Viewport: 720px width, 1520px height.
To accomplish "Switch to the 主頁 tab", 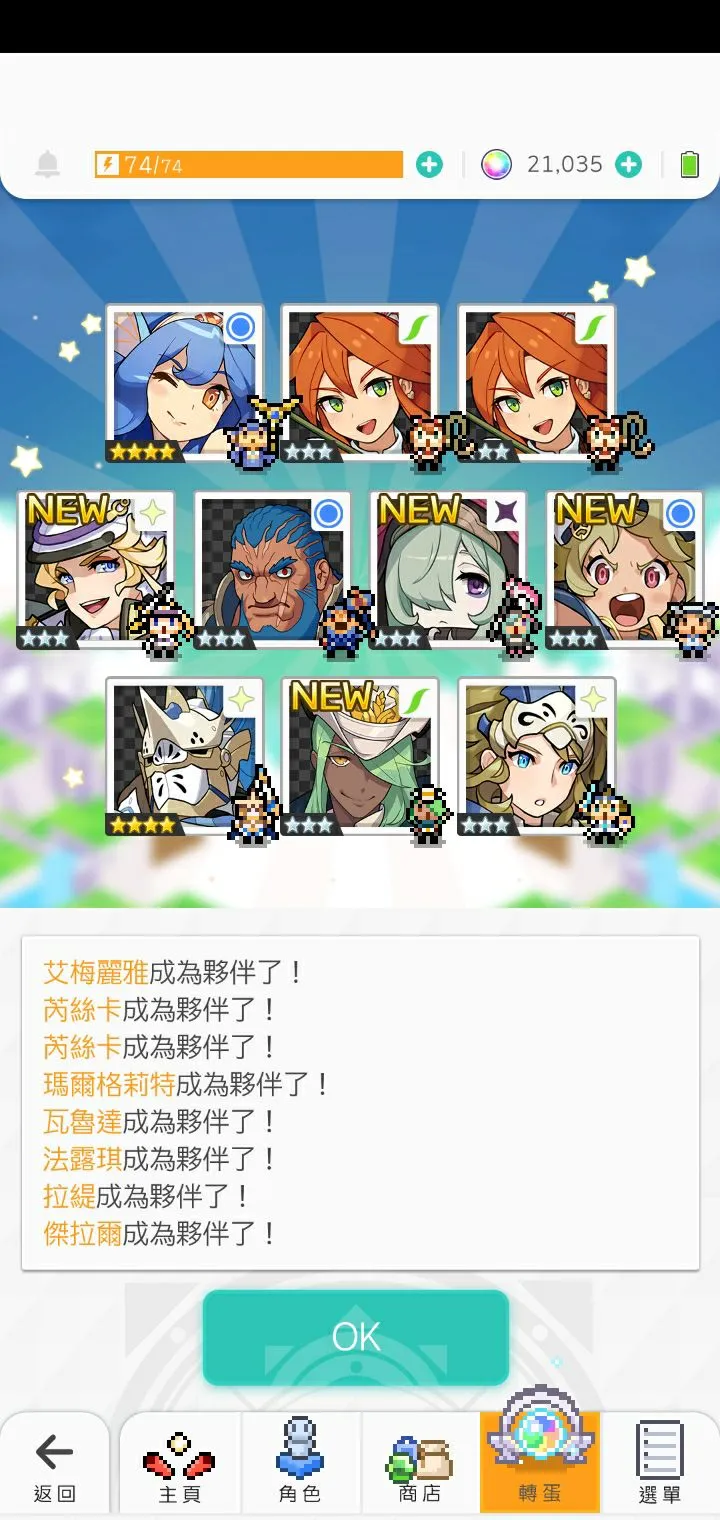I will point(180,1465).
